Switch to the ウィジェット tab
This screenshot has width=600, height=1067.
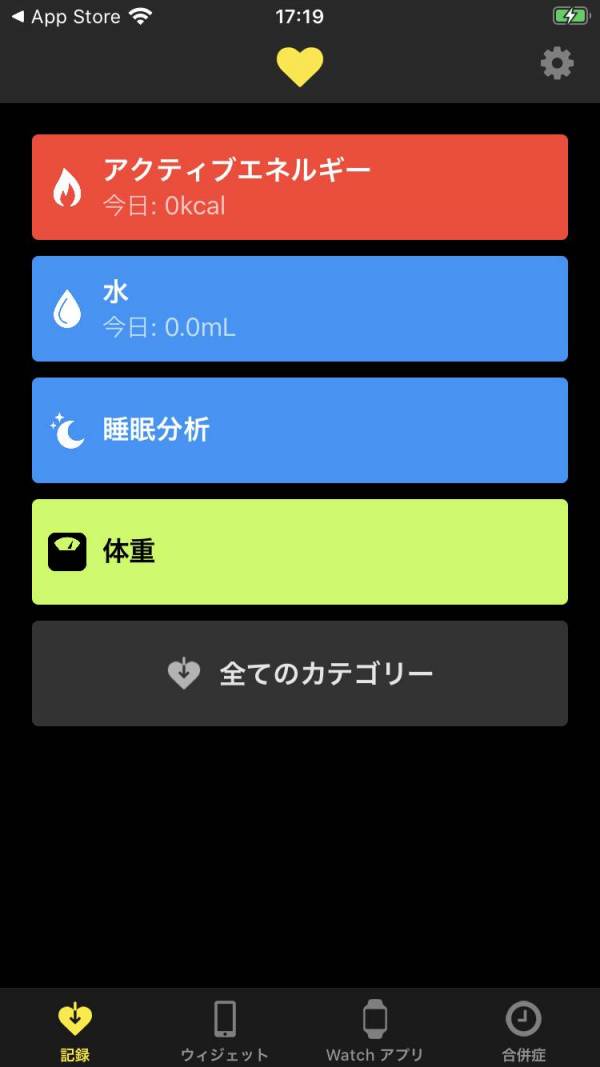[225, 1030]
